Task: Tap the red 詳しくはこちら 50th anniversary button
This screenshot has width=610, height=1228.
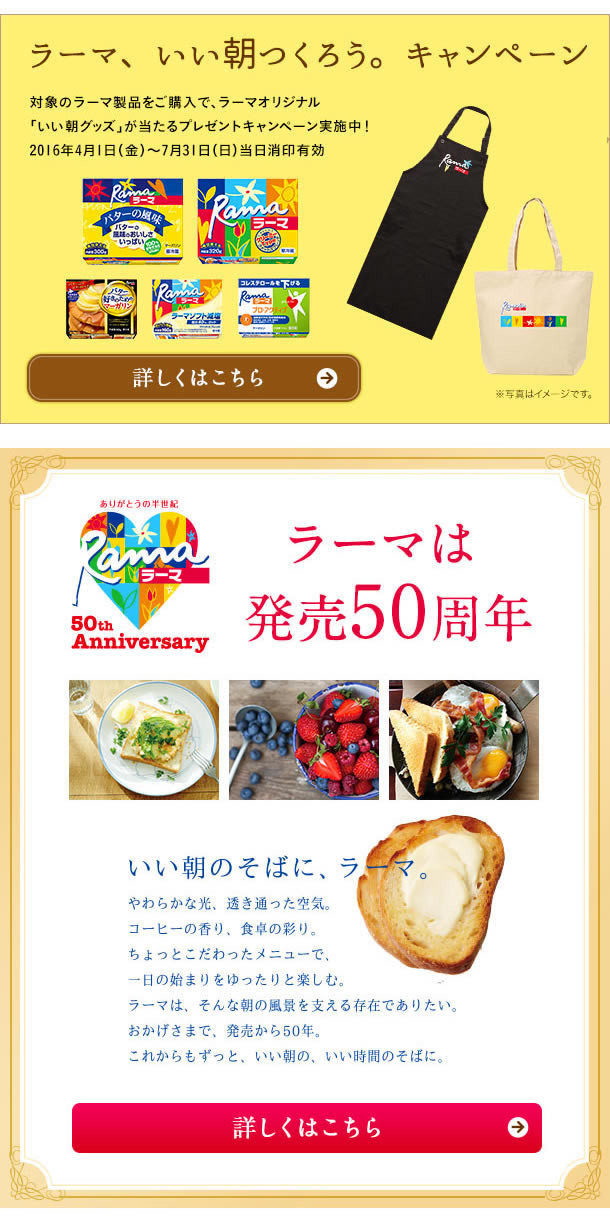Action: (x=306, y=1127)
